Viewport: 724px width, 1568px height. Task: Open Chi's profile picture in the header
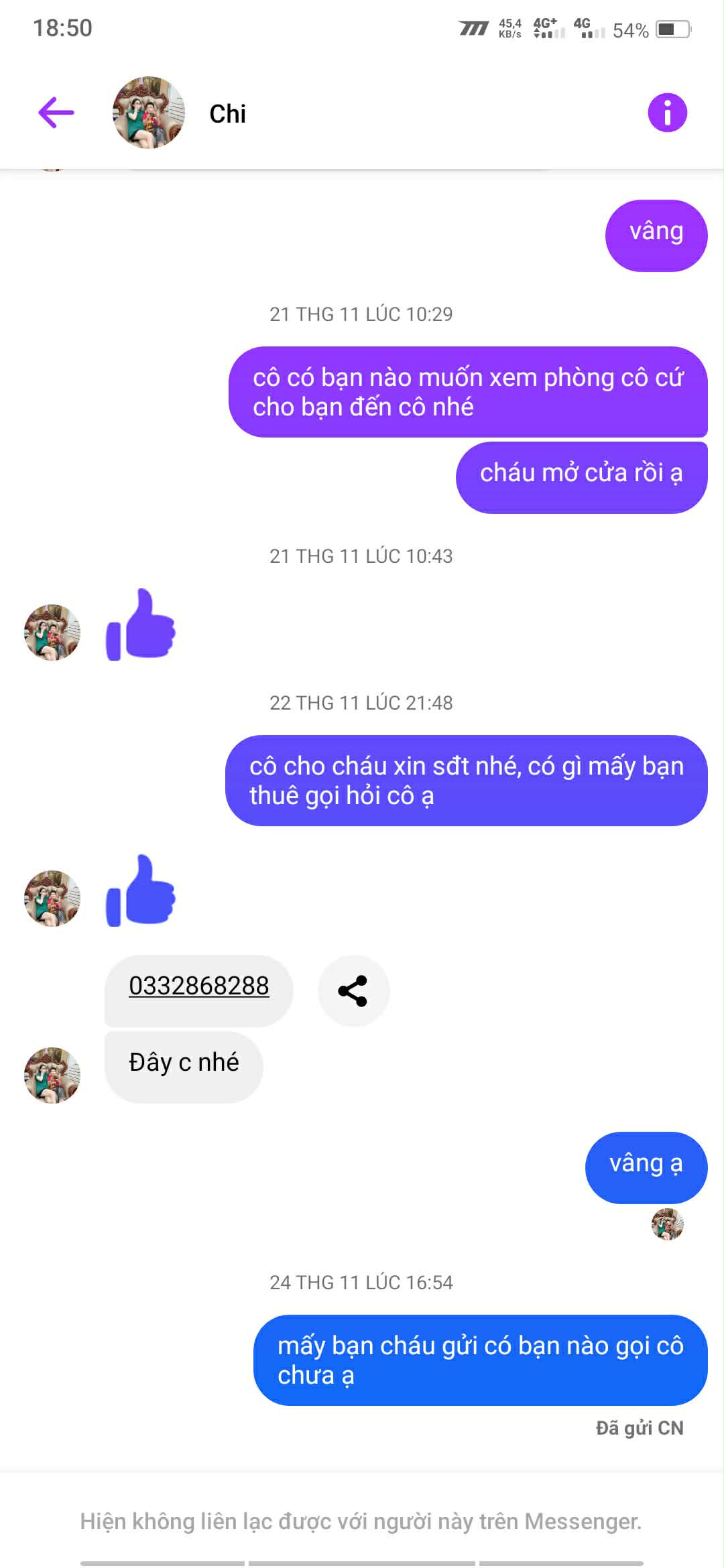(149, 113)
